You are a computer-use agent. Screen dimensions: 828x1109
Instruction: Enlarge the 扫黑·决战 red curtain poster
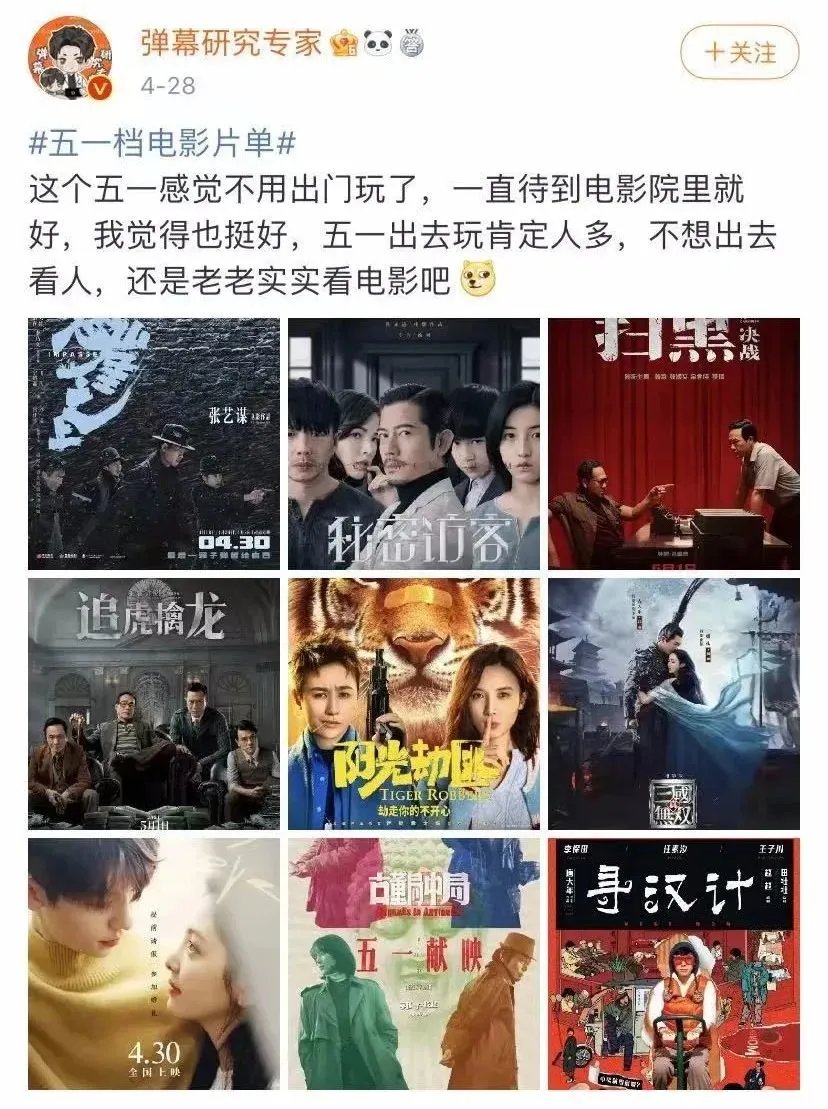(x=674, y=444)
